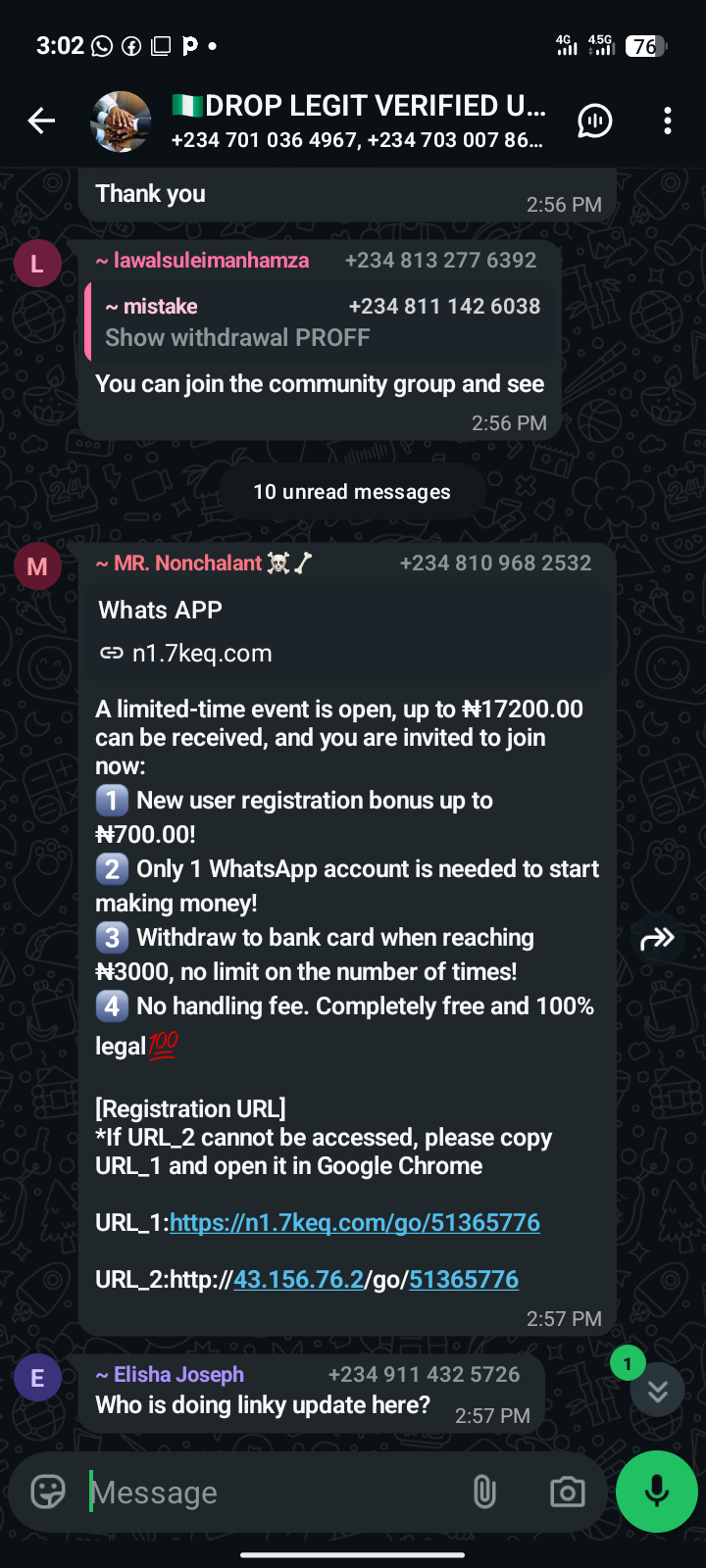
Task: Open MR. Nonchalant's profile avatar
Action: (37, 566)
